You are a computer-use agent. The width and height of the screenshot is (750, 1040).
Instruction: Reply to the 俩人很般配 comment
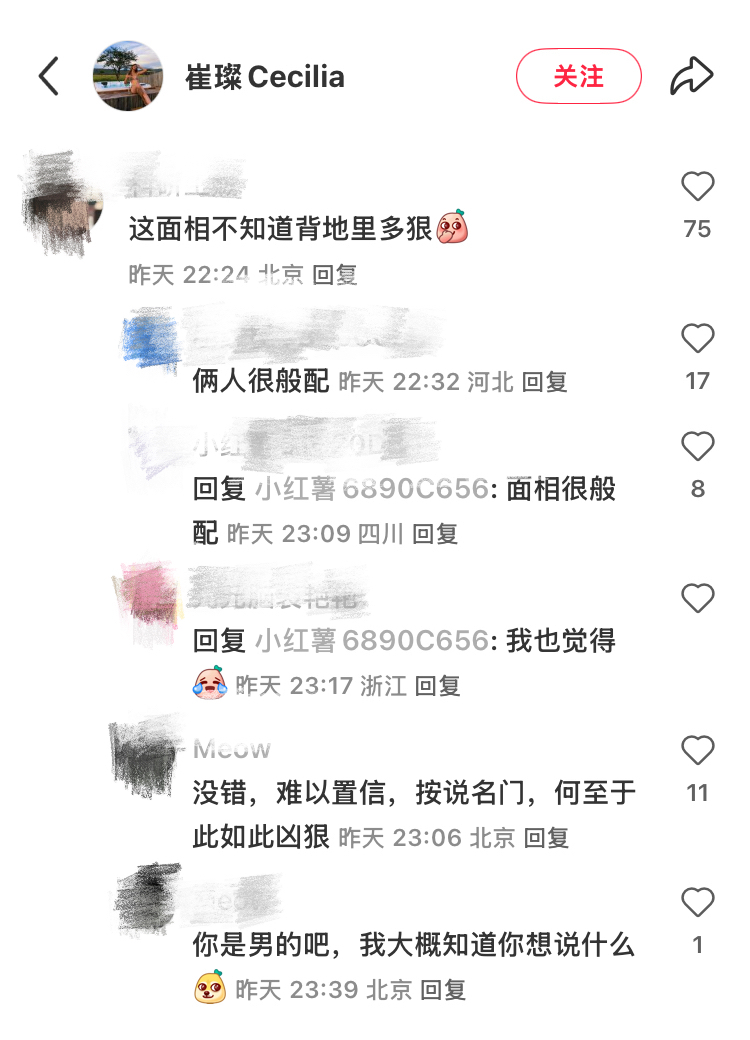coord(545,382)
